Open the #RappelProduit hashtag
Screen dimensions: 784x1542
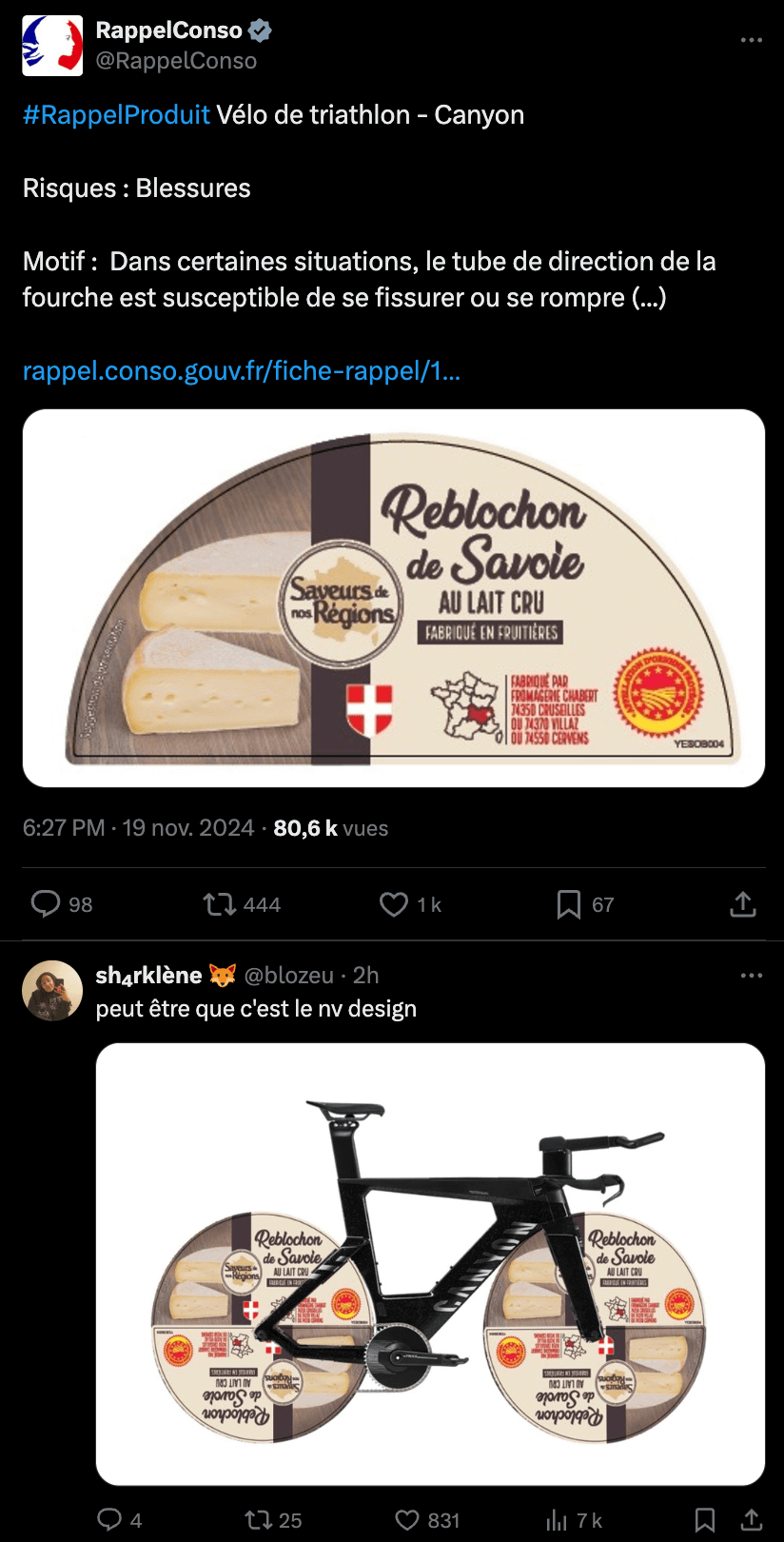click(116, 115)
